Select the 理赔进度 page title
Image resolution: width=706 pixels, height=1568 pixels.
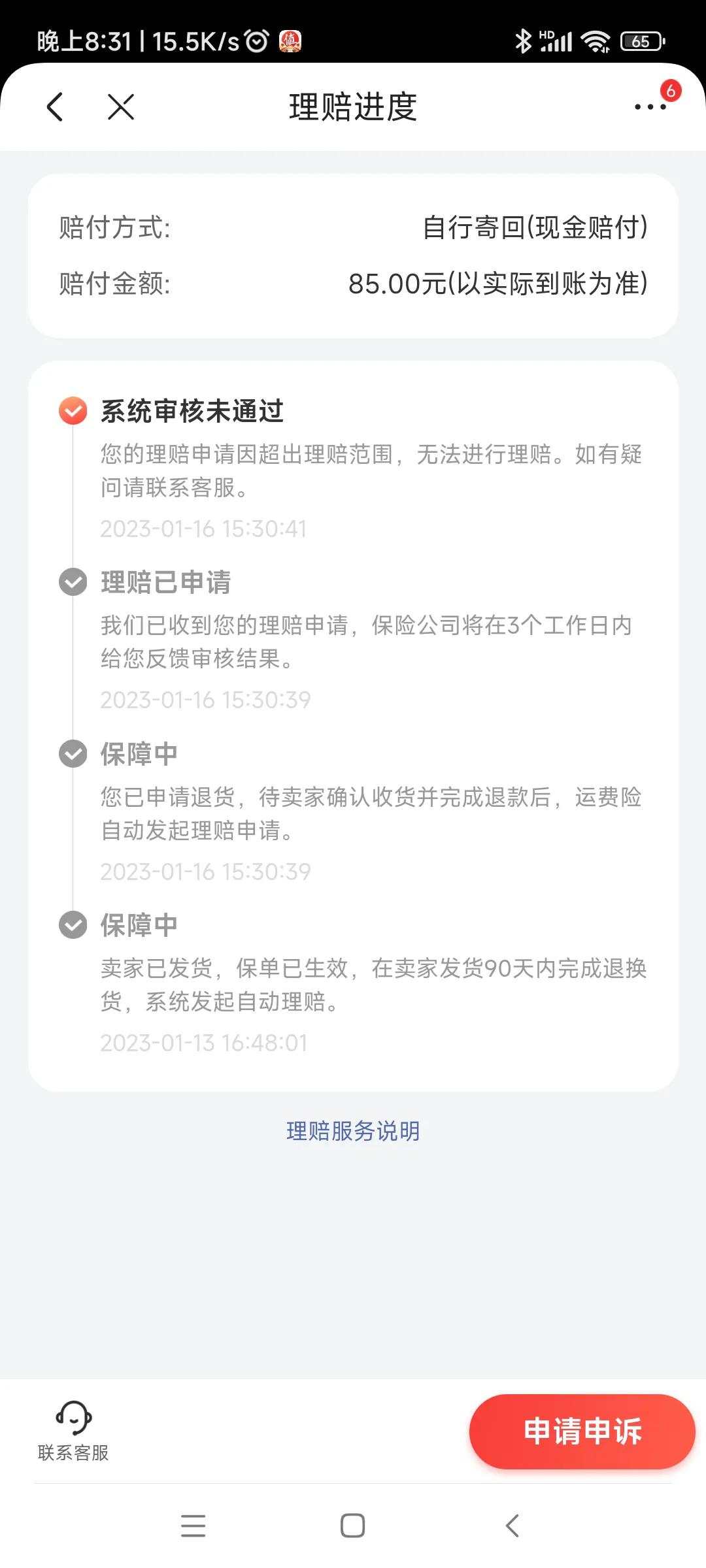353,106
